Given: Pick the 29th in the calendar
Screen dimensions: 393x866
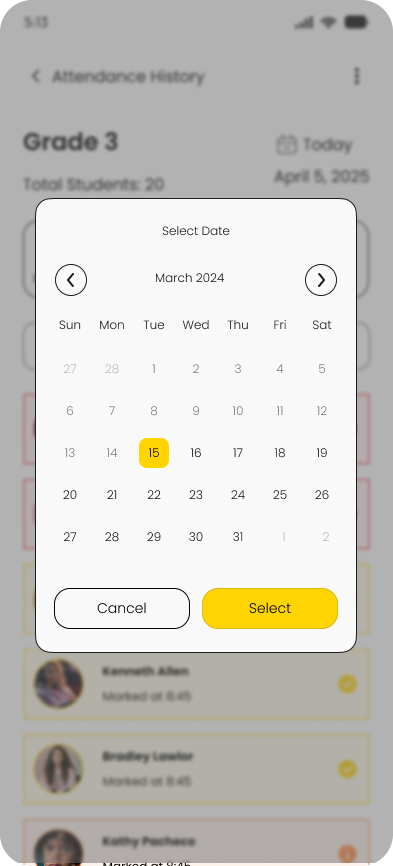Looking at the screenshot, I should (154, 537).
